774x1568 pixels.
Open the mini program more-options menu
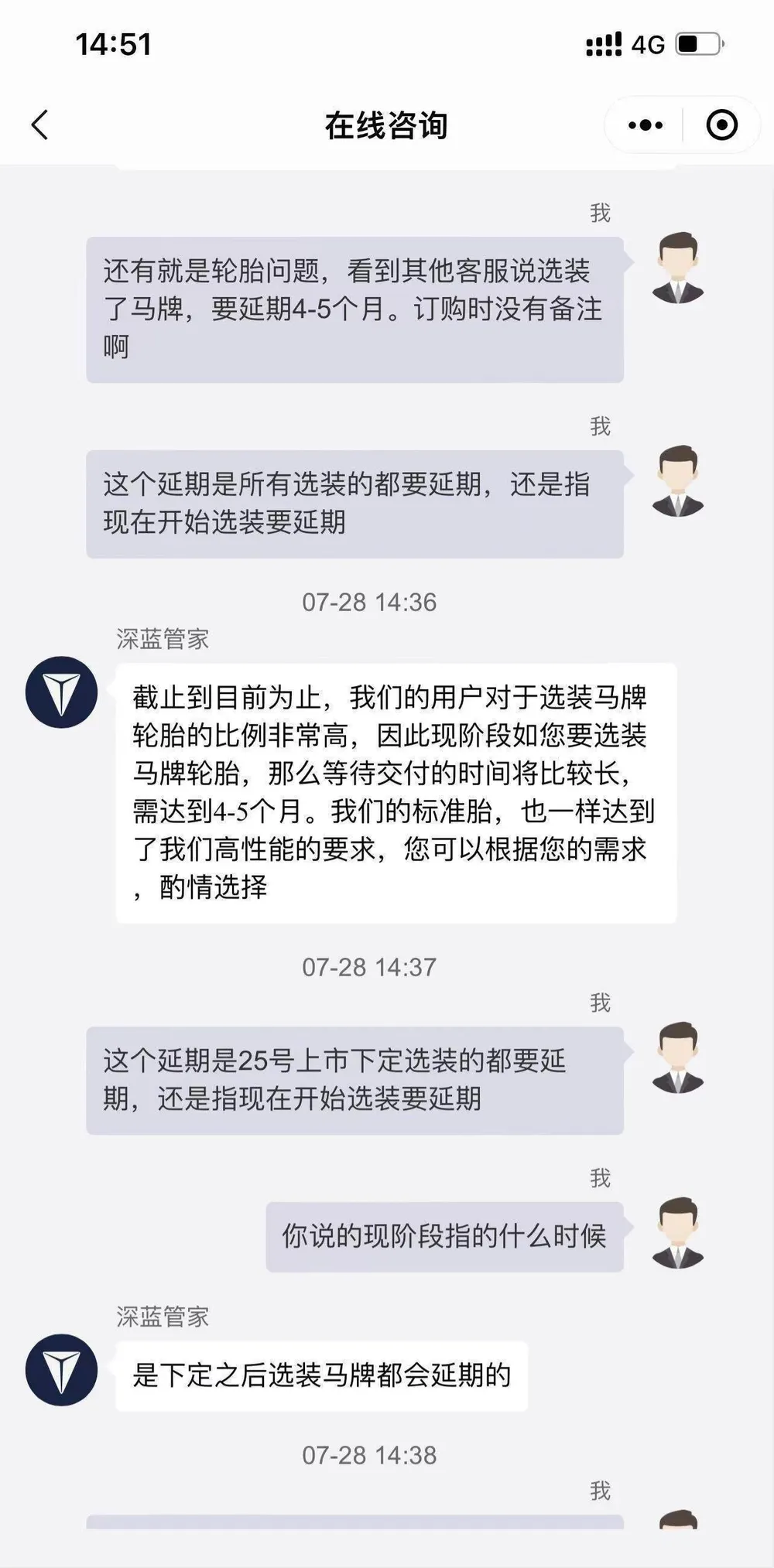click(645, 125)
